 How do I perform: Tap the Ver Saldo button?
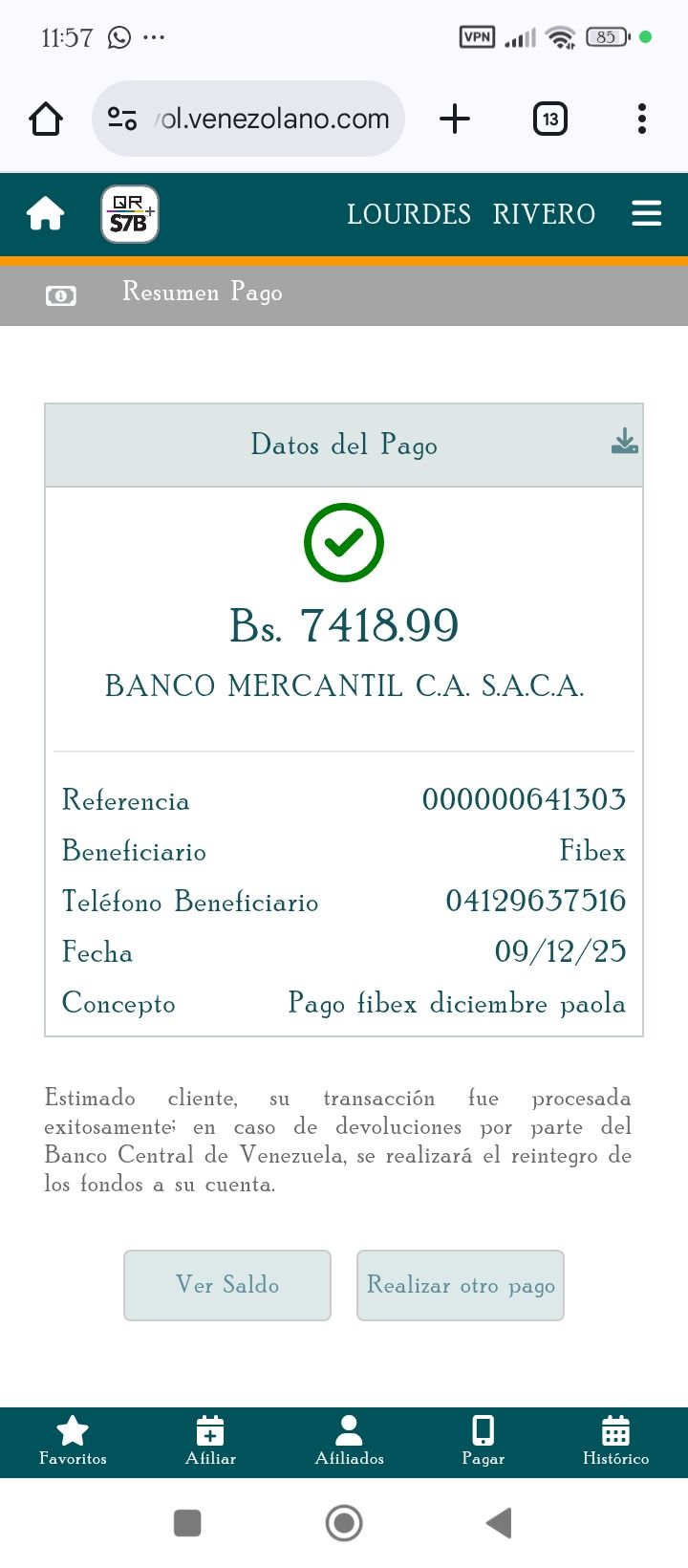click(227, 1285)
